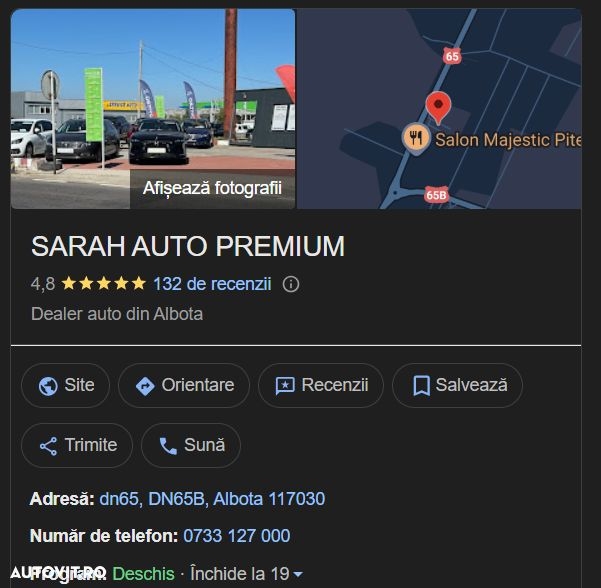Tap the phone number 0733 127 000
This screenshot has width=601, height=588.
point(237,536)
